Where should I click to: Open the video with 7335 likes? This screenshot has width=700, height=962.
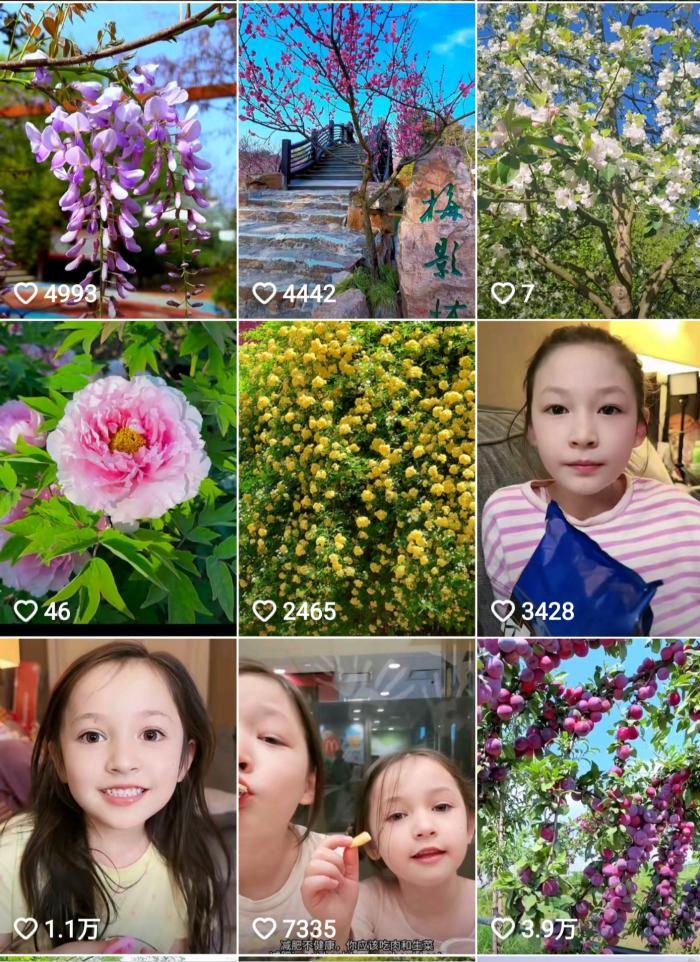click(x=356, y=795)
